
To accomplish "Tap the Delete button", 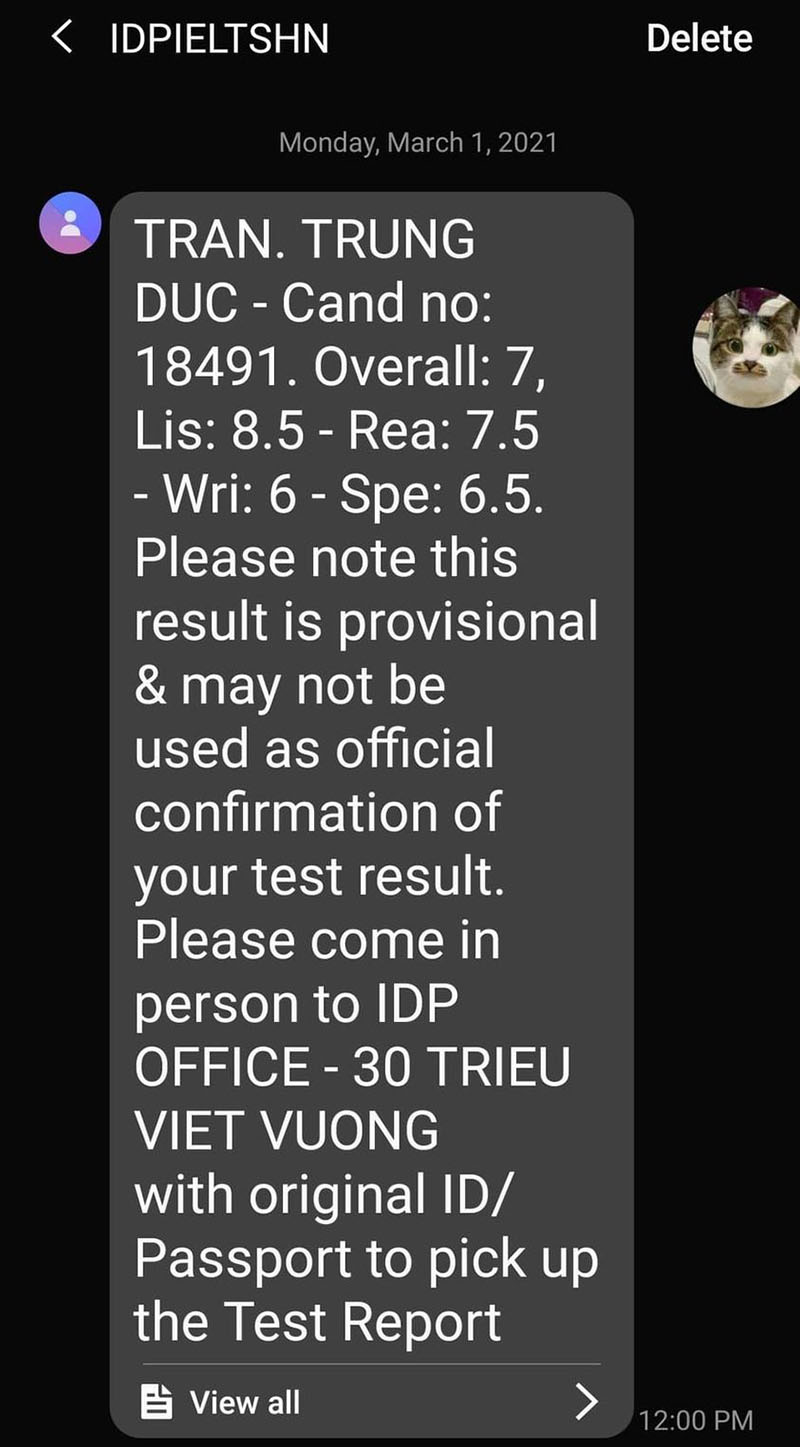I will [x=699, y=39].
